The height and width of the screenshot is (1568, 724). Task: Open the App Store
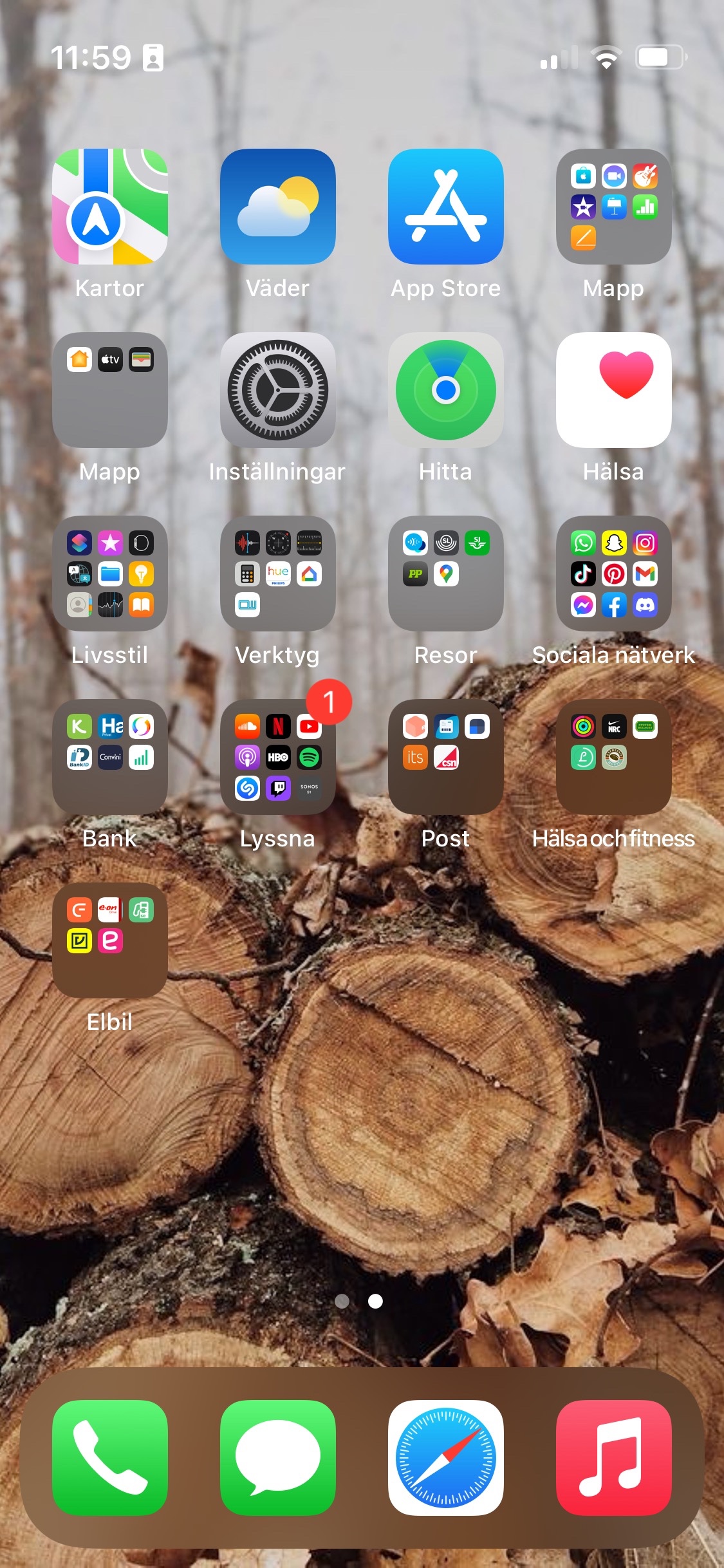click(446, 207)
